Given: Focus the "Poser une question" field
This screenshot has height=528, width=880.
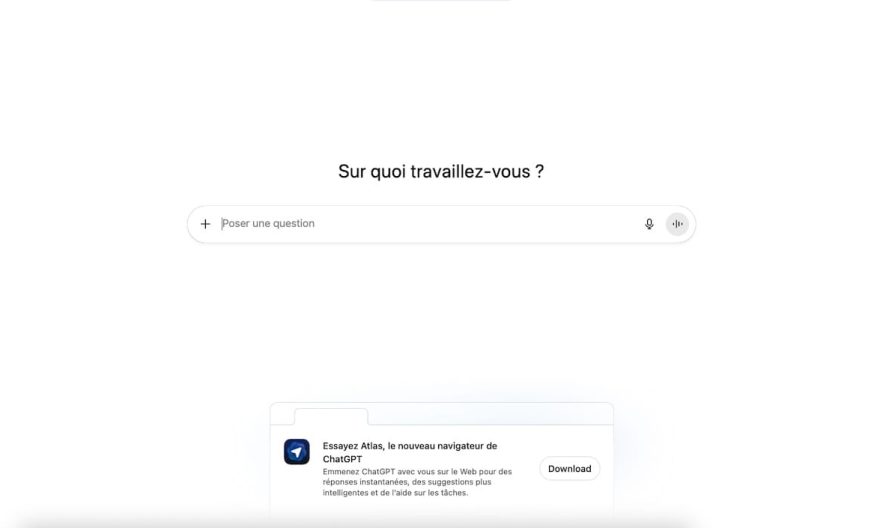Looking at the screenshot, I should point(428,224).
